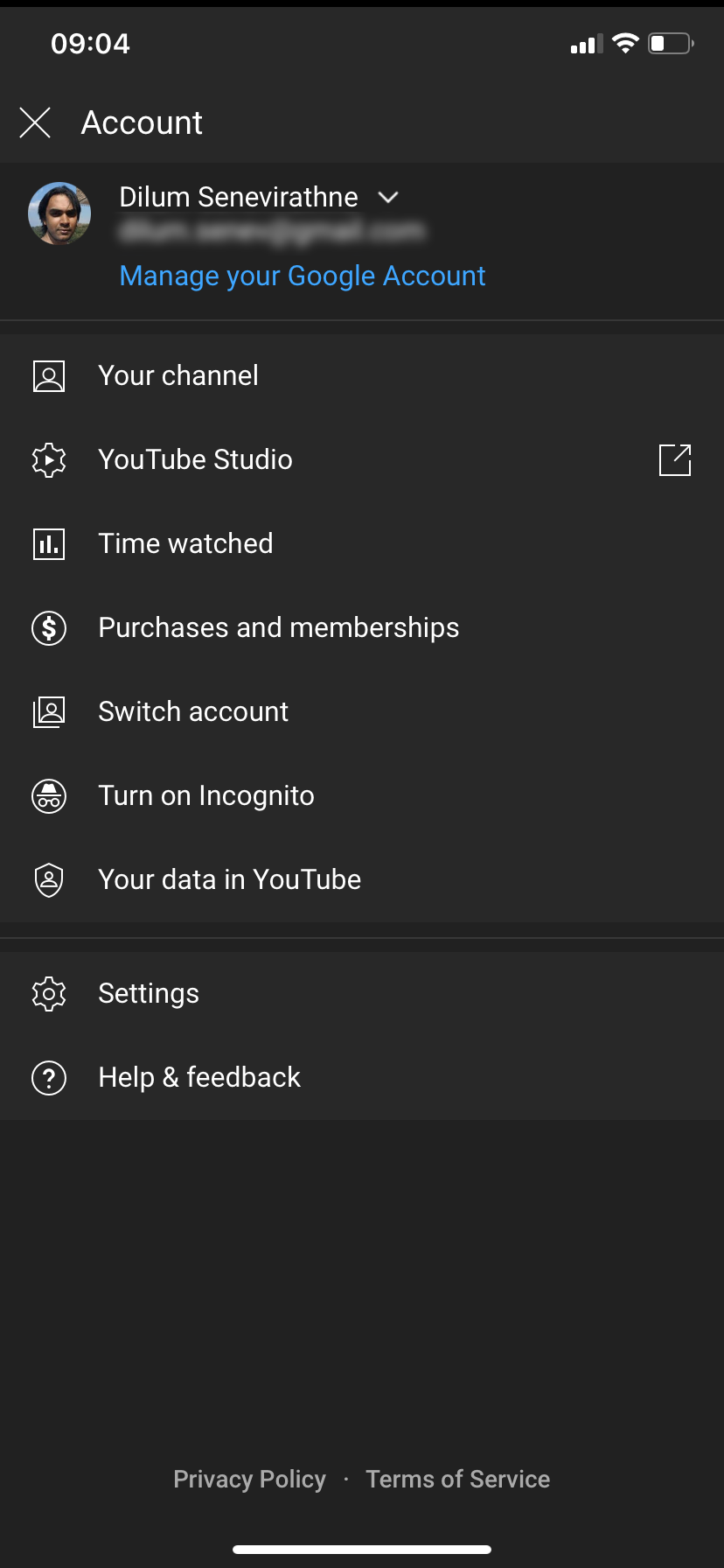Open Settings using the gear icon
This screenshot has width=724, height=1568.
pyautogui.click(x=49, y=993)
